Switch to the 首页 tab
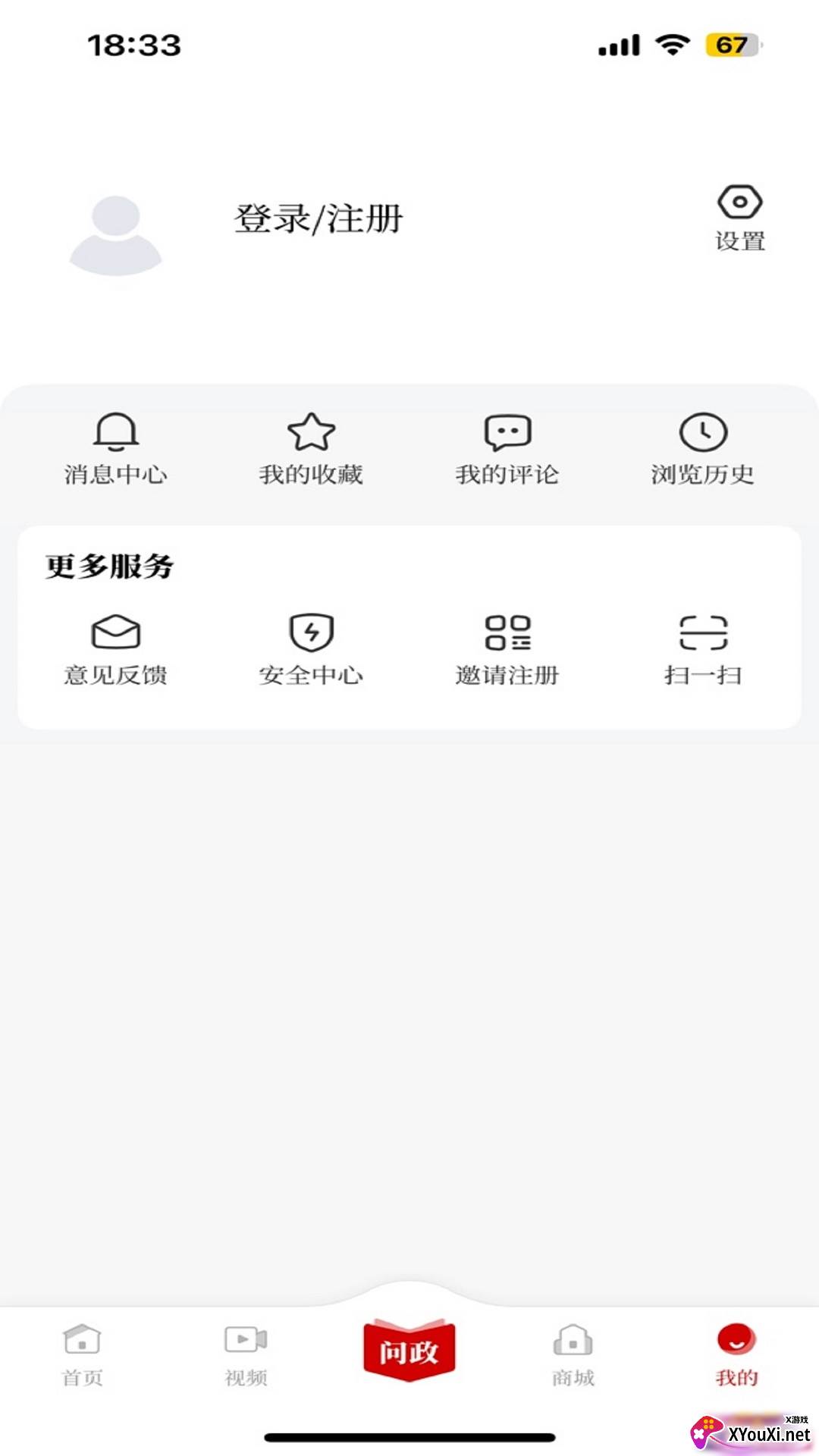Viewport: 819px width, 1456px height. (x=82, y=1354)
